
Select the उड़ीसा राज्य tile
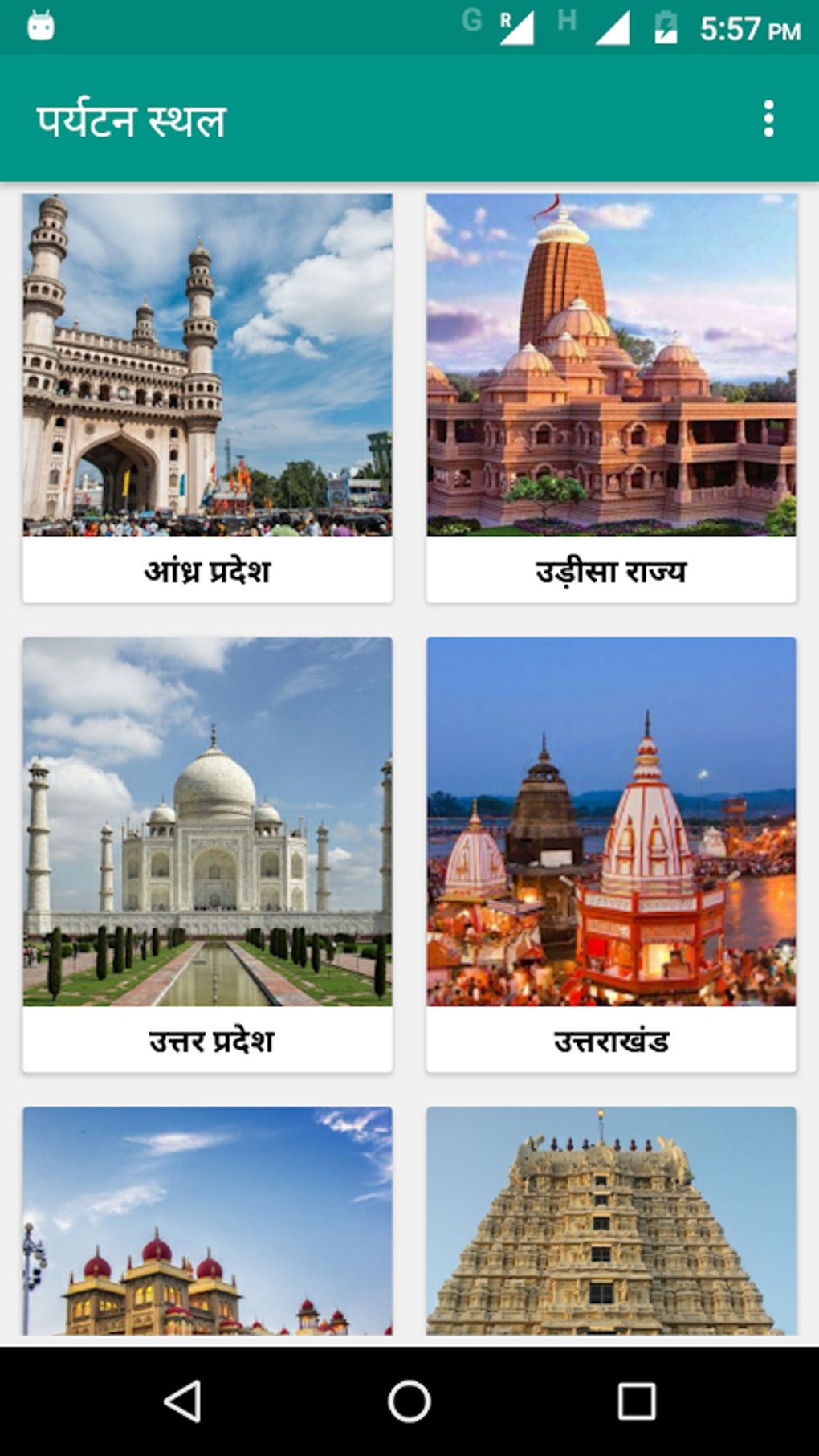(611, 398)
